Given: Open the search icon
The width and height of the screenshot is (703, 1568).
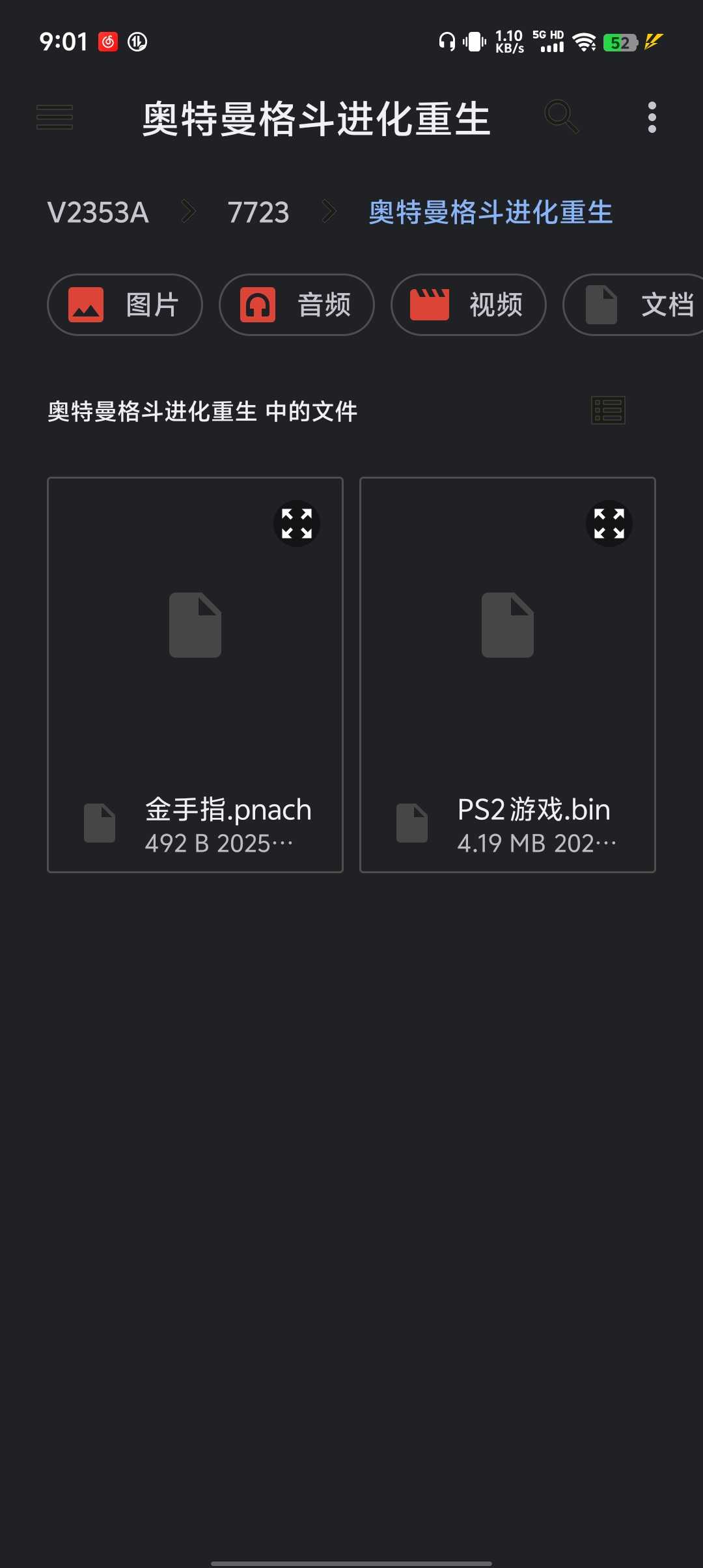Looking at the screenshot, I should point(561,117).
